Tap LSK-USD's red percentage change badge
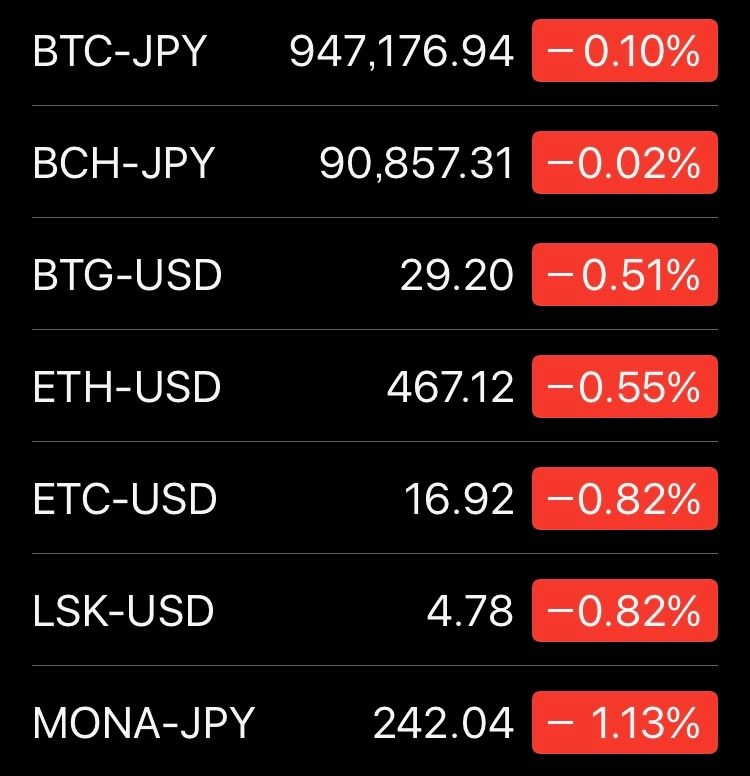 coord(625,611)
